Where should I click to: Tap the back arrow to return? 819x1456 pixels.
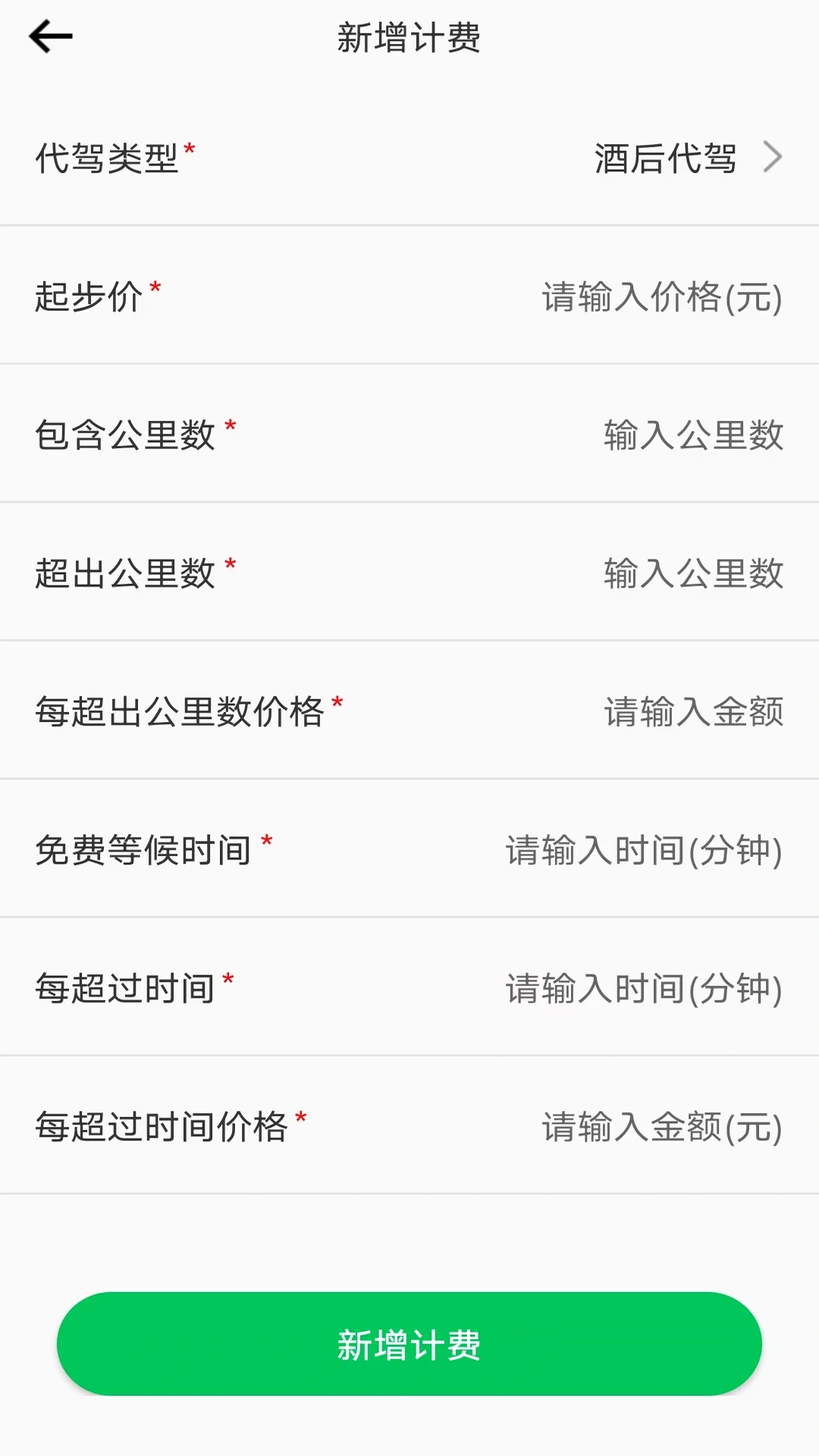point(50,36)
